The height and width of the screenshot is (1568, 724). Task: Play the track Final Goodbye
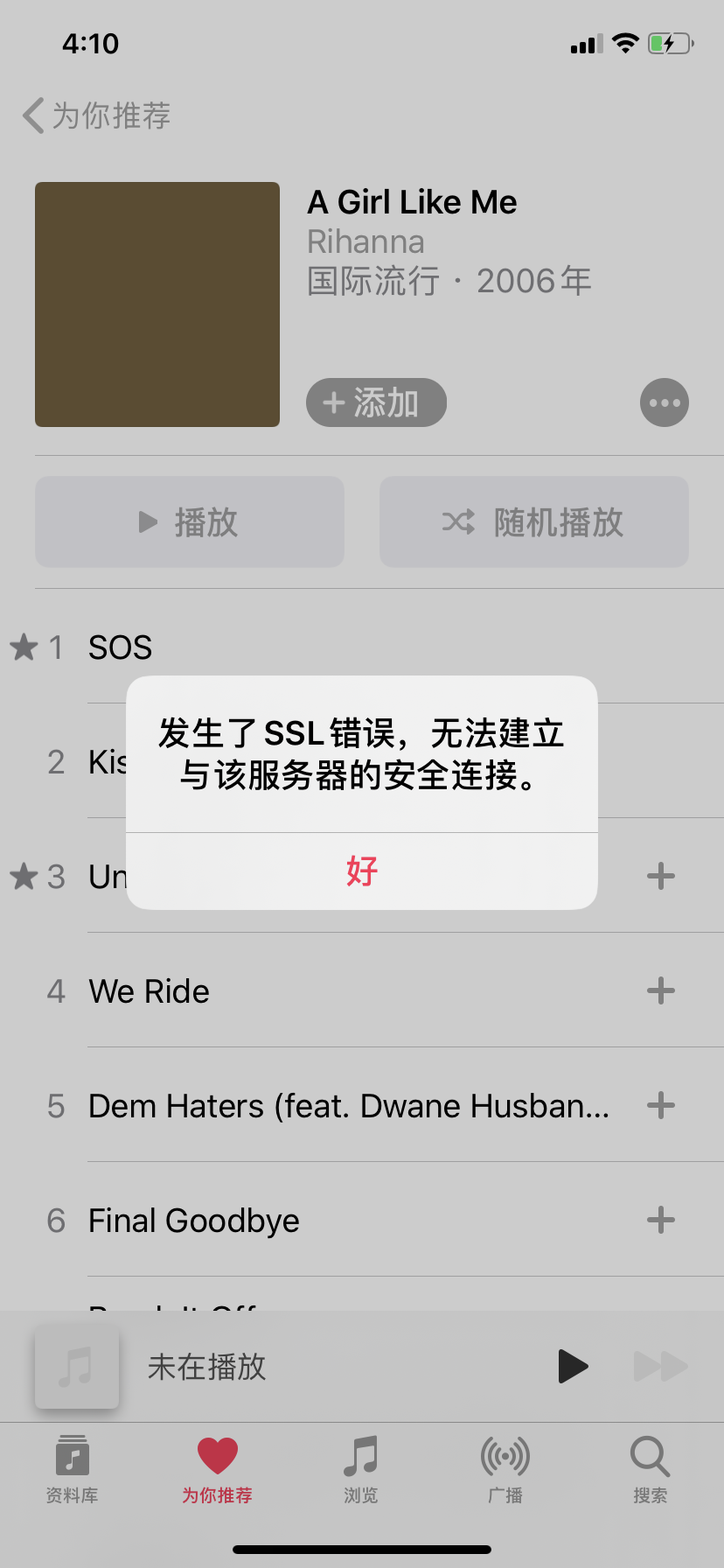pos(194,1221)
